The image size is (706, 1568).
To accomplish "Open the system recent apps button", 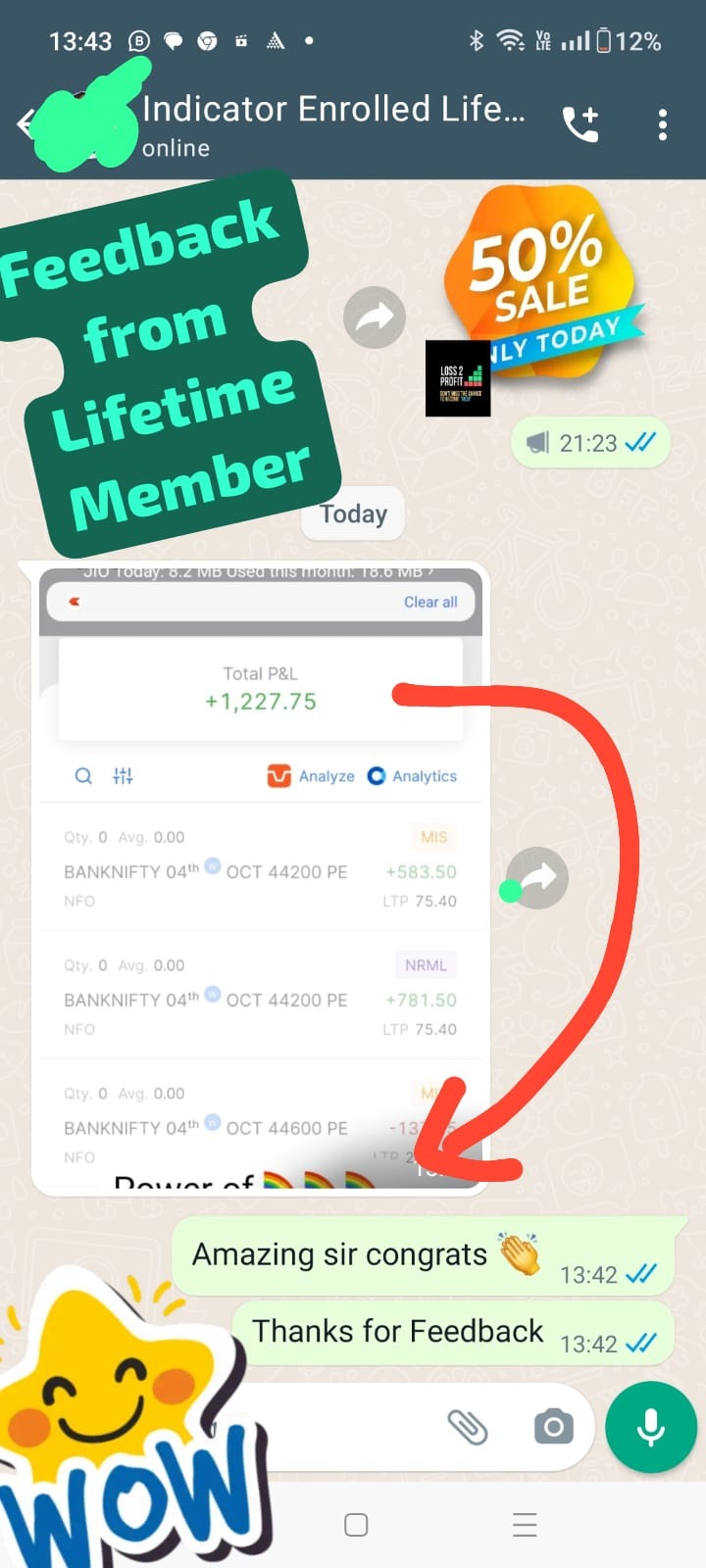I will [525, 1525].
